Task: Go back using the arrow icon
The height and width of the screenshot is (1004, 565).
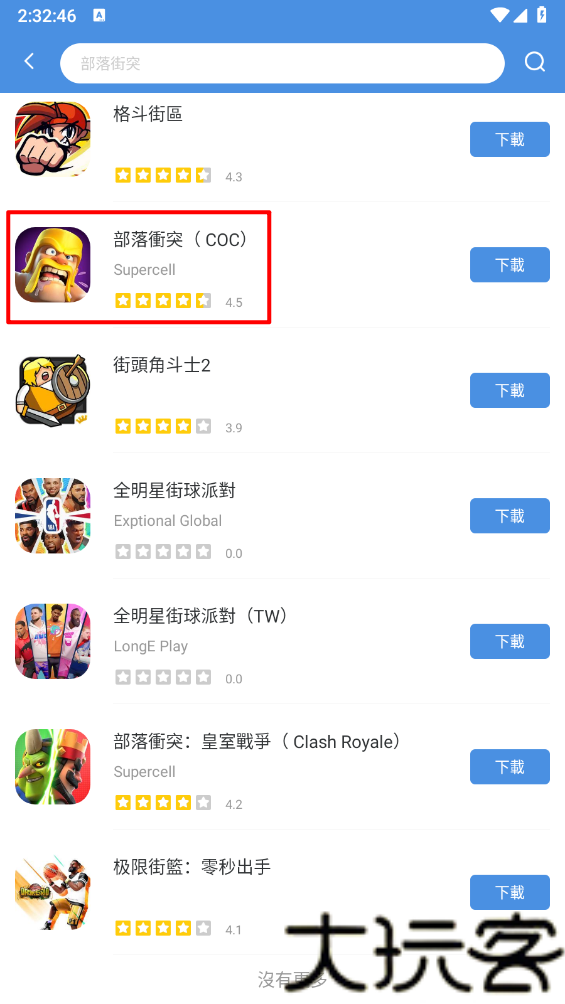Action: tap(29, 61)
